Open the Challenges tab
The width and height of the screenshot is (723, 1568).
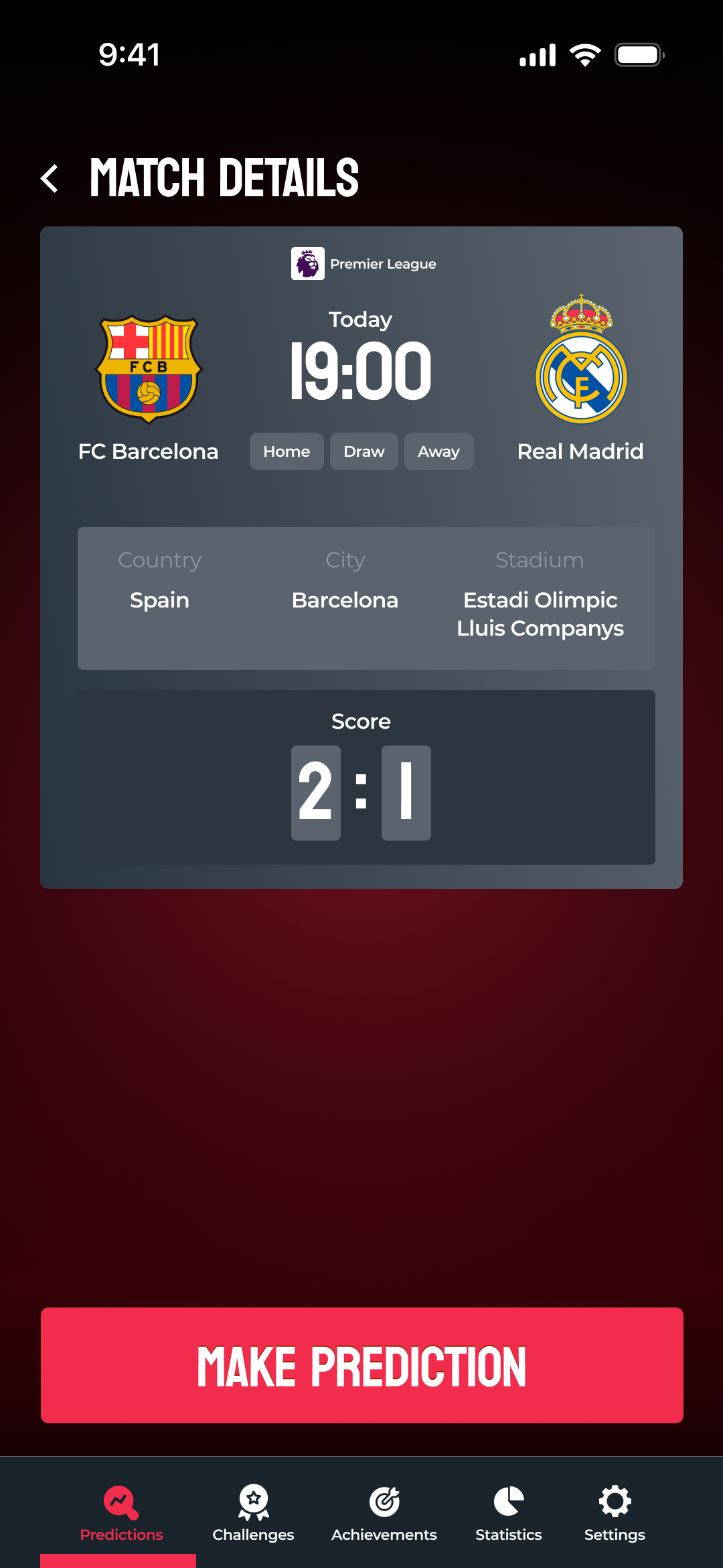tap(253, 1514)
